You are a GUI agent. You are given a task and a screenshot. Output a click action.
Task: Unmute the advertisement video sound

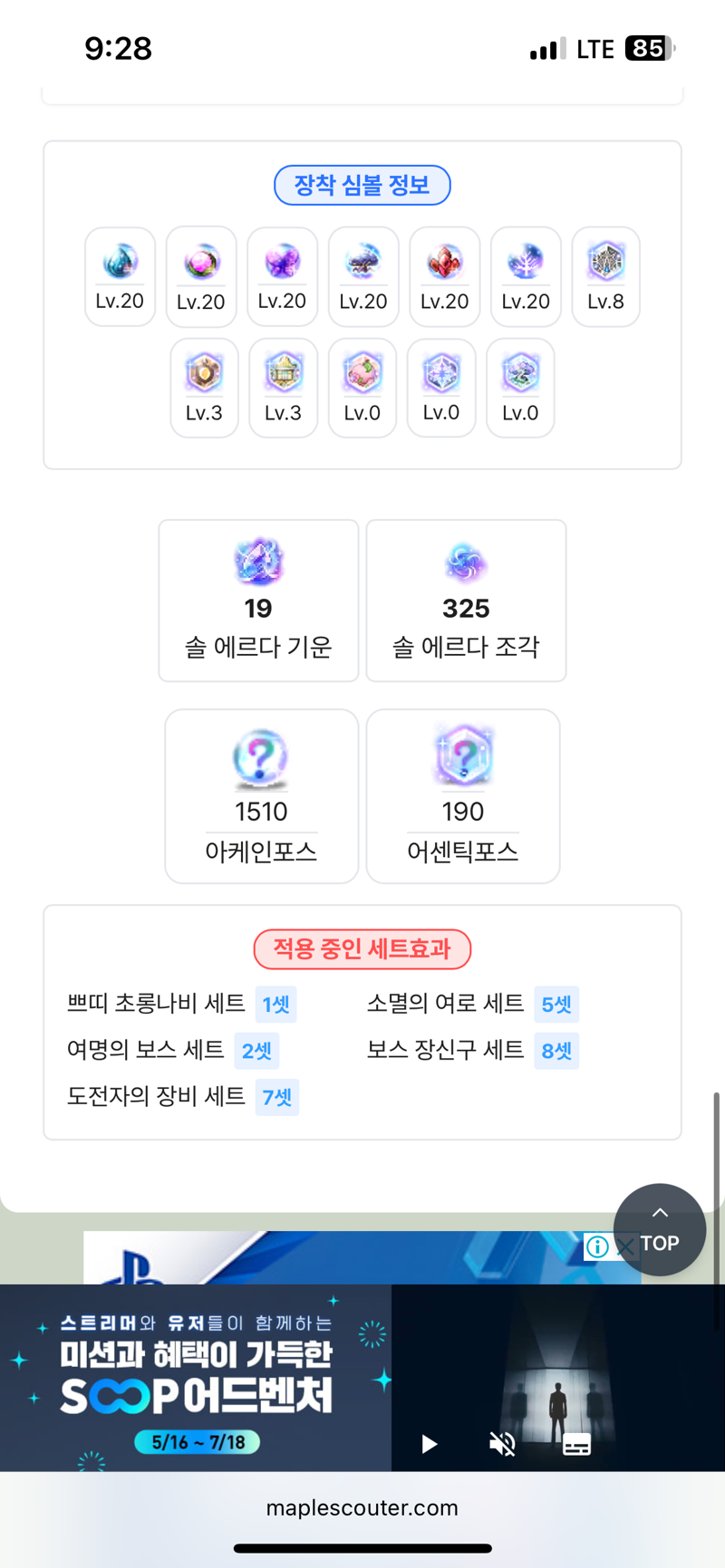[x=502, y=1444]
